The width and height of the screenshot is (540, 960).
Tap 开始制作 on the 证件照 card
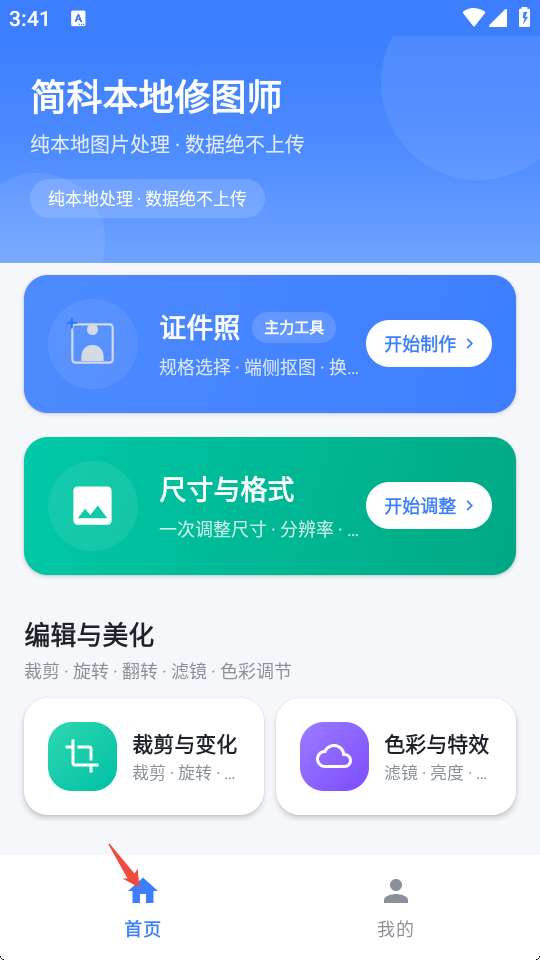(429, 343)
